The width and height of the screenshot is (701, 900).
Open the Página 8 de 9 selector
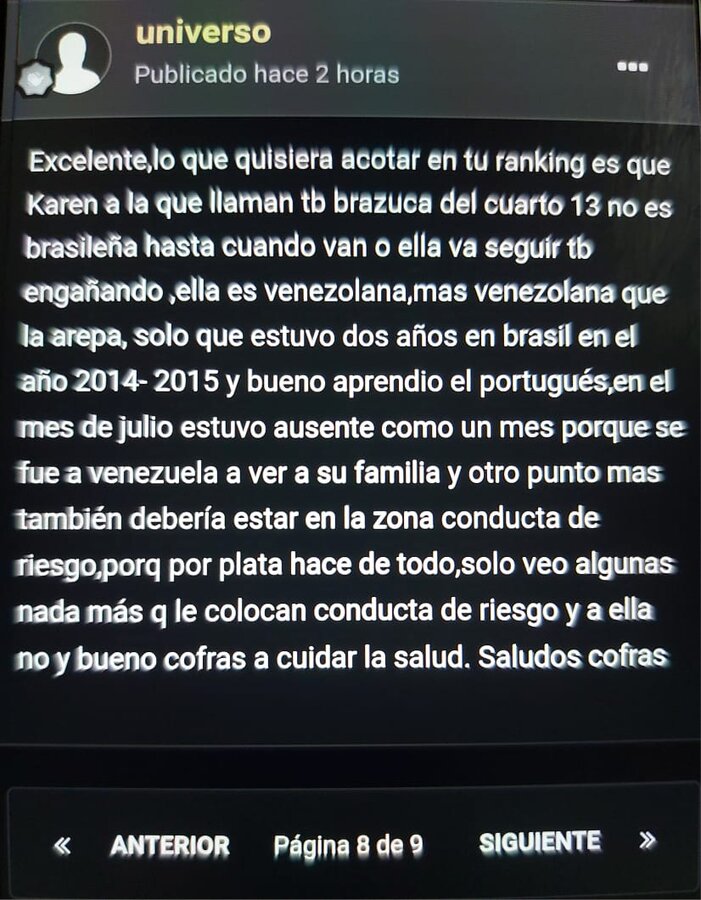[348, 846]
